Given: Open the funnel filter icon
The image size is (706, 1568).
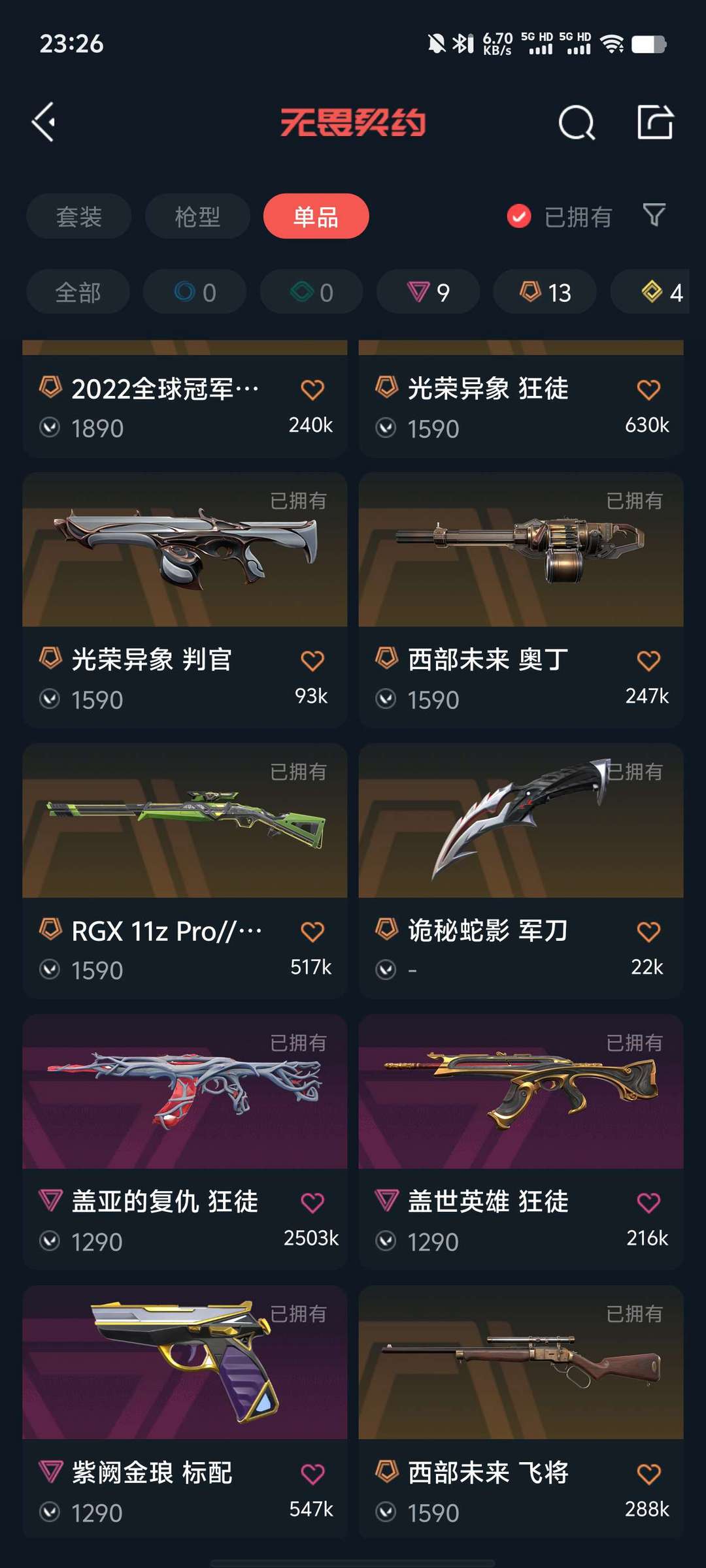Looking at the screenshot, I should (x=654, y=215).
